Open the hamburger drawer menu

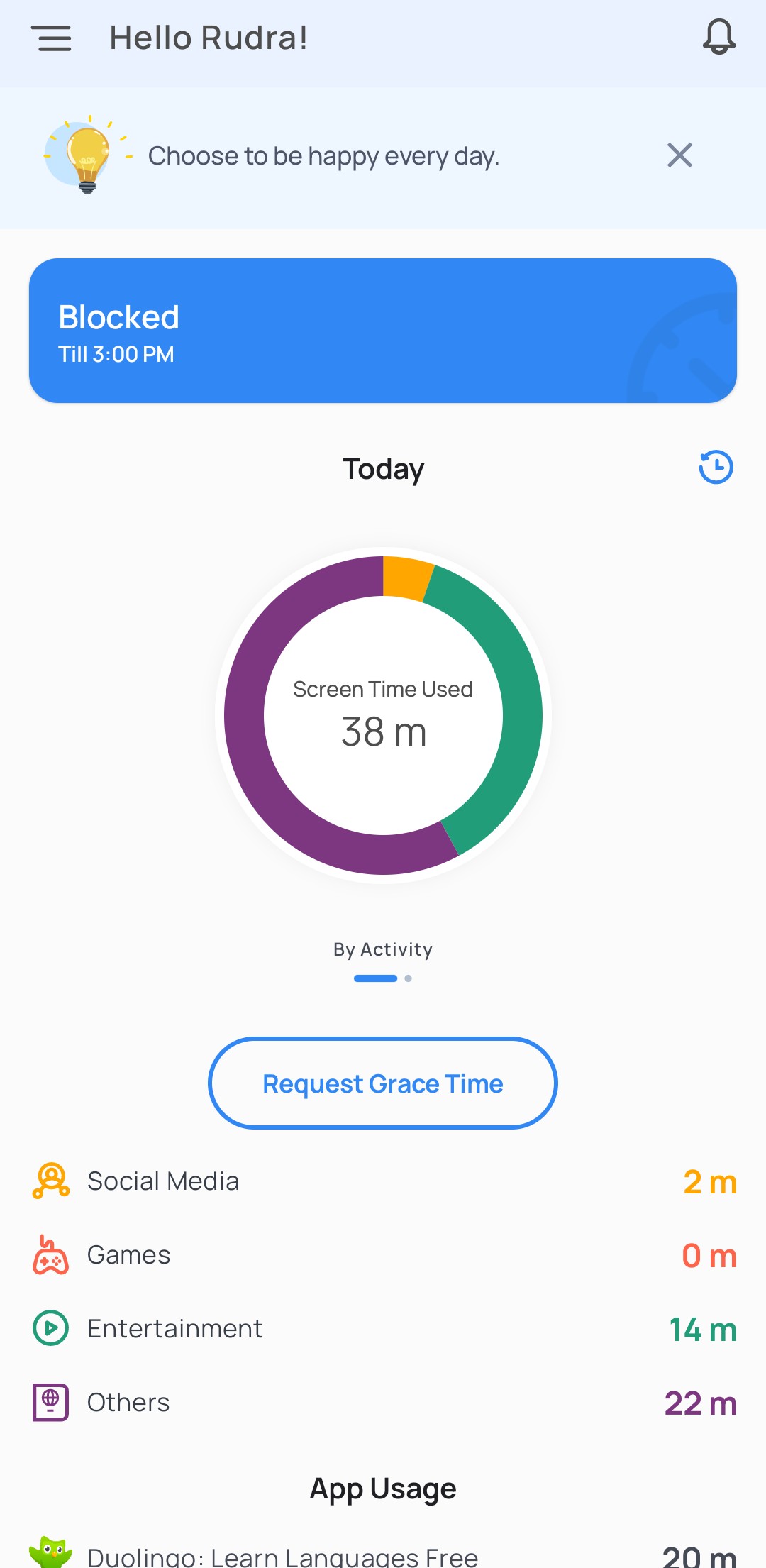click(55, 38)
